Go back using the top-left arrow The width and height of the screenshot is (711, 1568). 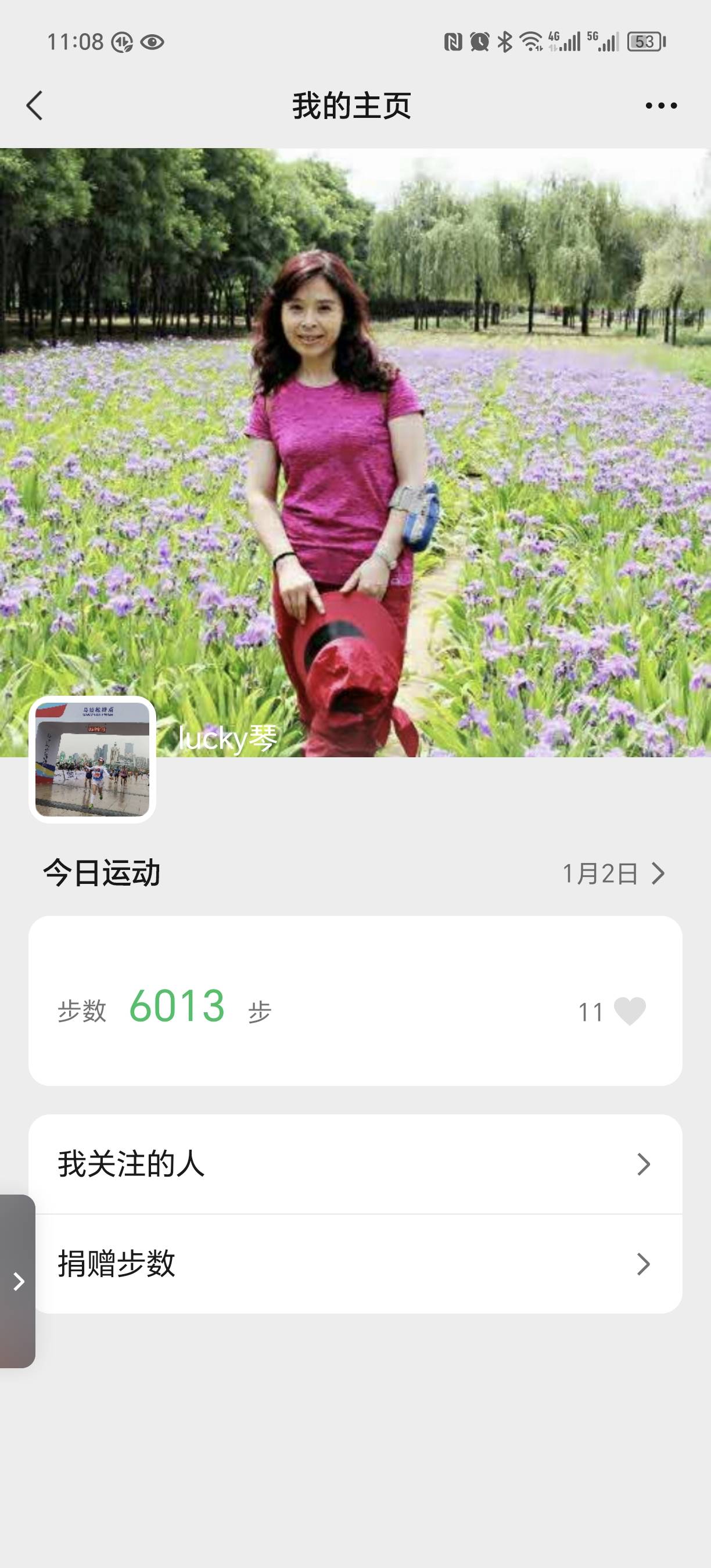[35, 106]
